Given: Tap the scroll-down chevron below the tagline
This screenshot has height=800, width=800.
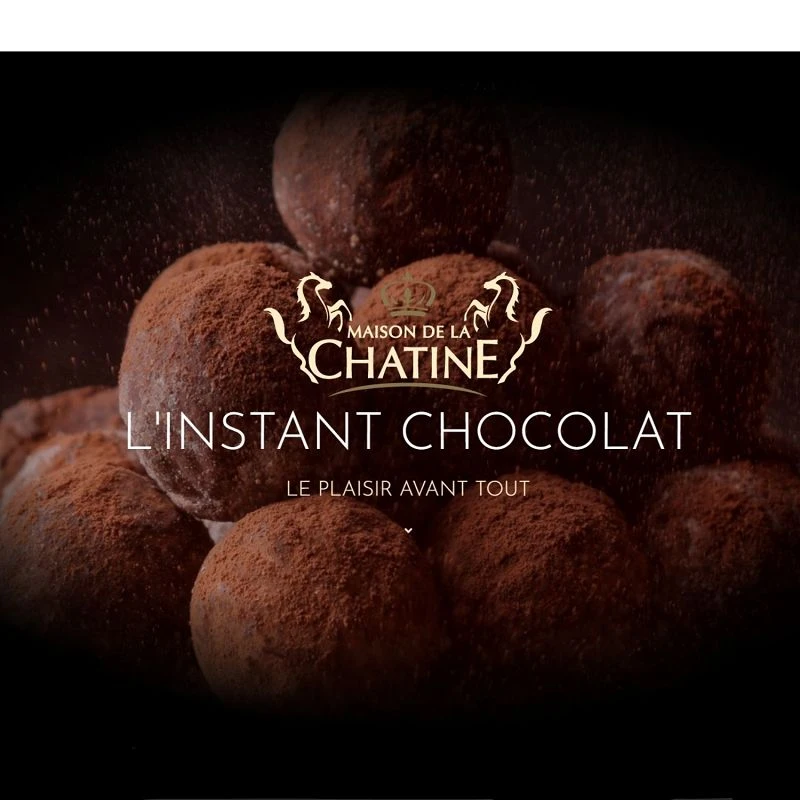Looking at the screenshot, I should pyautogui.click(x=408, y=529).
